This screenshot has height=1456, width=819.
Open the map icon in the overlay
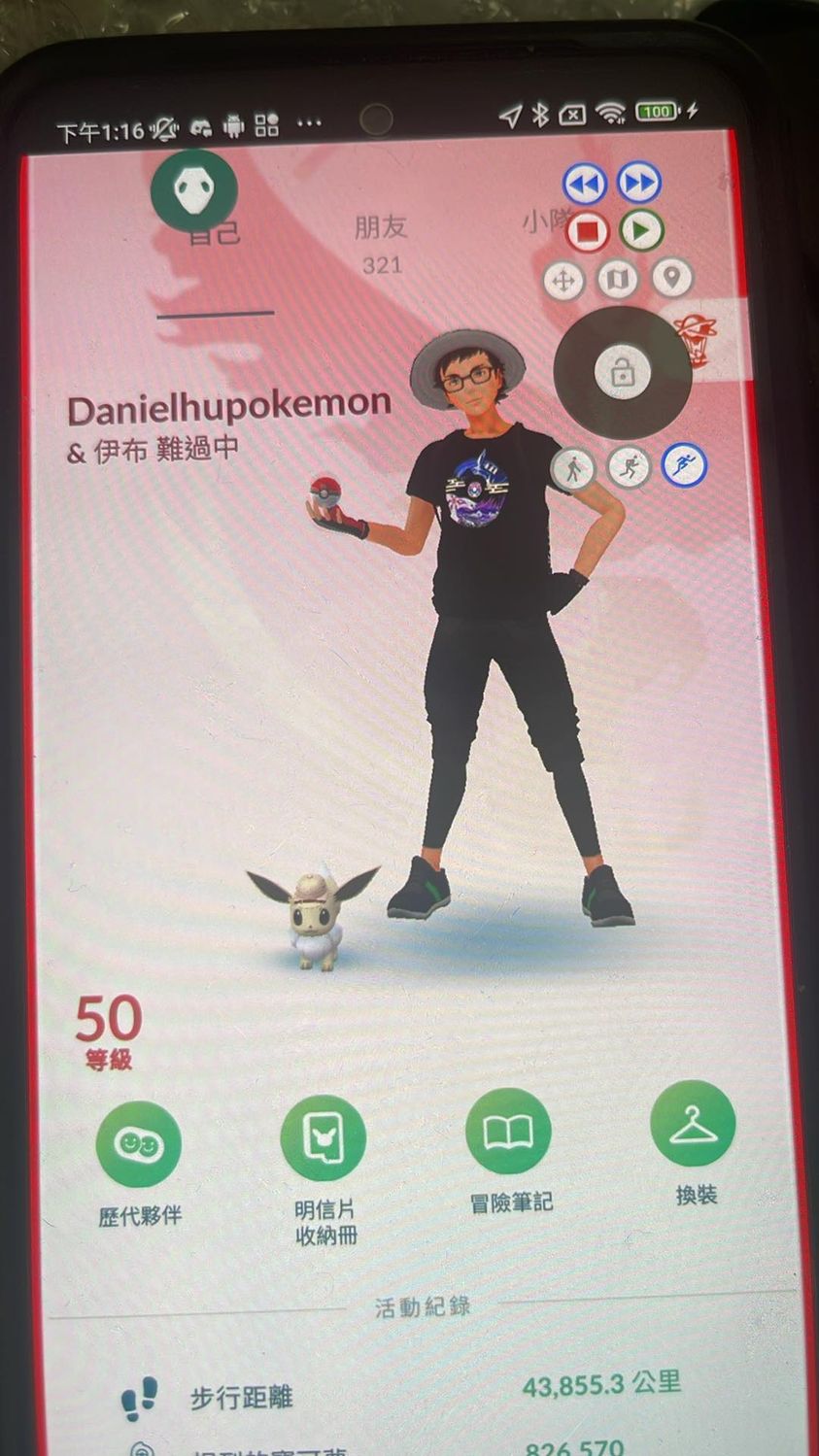[617, 280]
